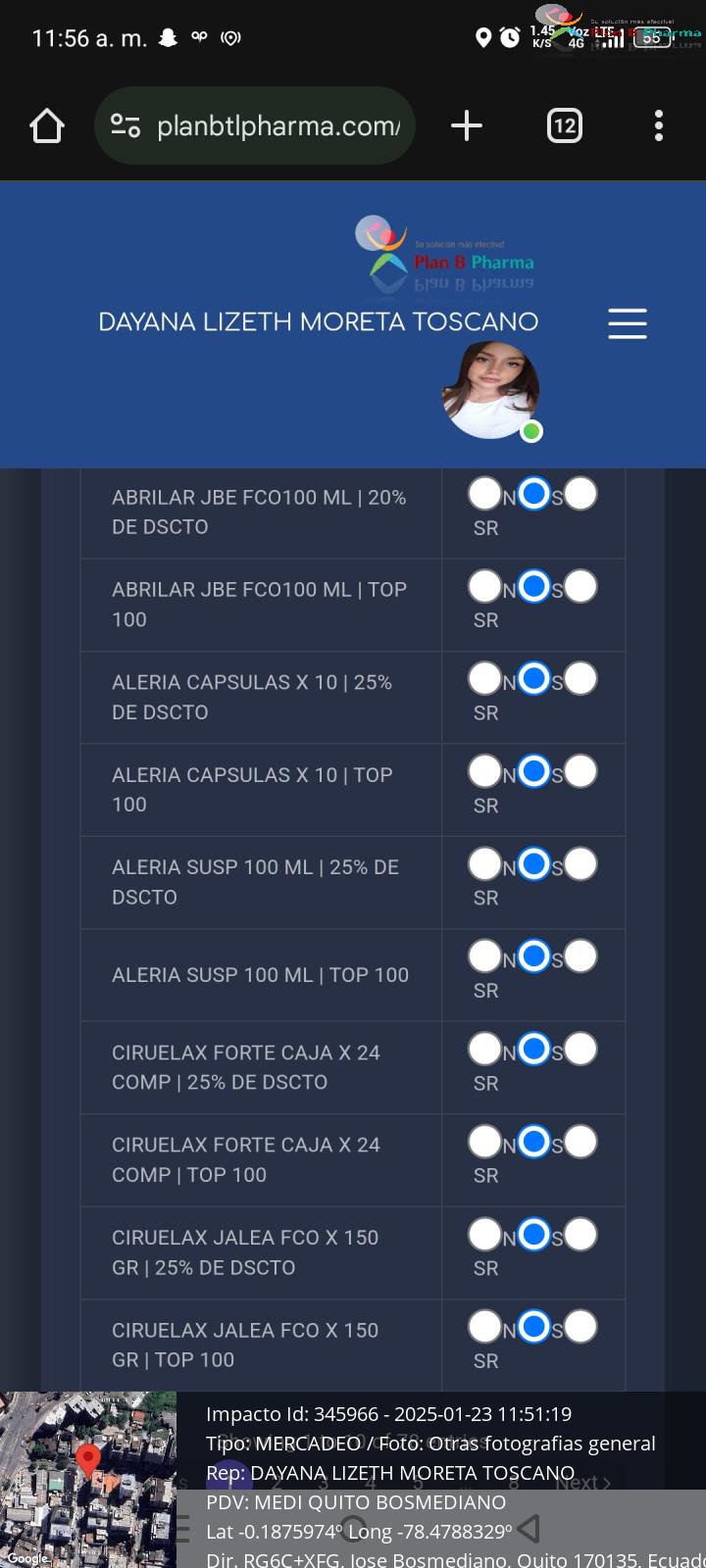The image size is (706, 1568).
Task: Select S for ALERIA SUSP 25% DE DSCTO
Action: tap(533, 864)
